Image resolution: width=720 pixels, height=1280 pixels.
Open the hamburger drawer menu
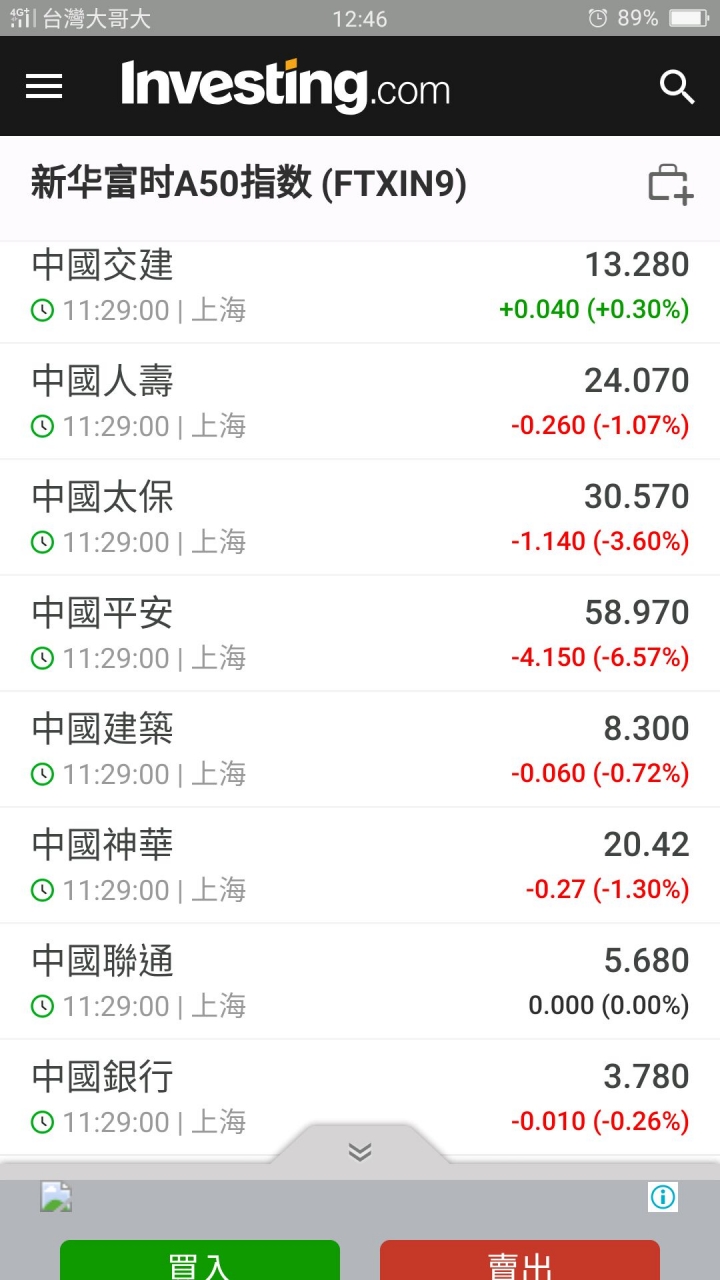point(44,87)
